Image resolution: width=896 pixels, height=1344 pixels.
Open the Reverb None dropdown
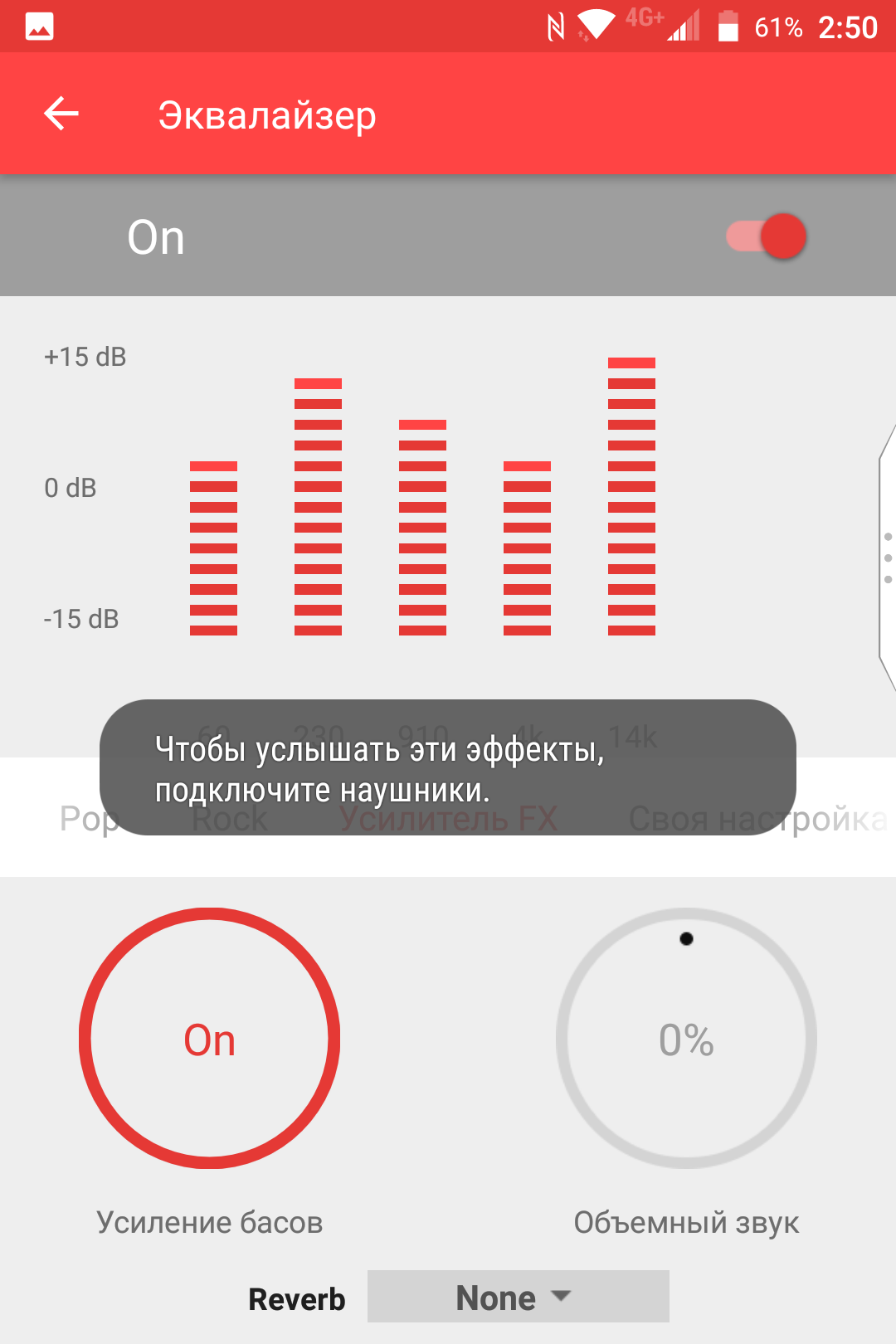pyautogui.click(x=518, y=1297)
